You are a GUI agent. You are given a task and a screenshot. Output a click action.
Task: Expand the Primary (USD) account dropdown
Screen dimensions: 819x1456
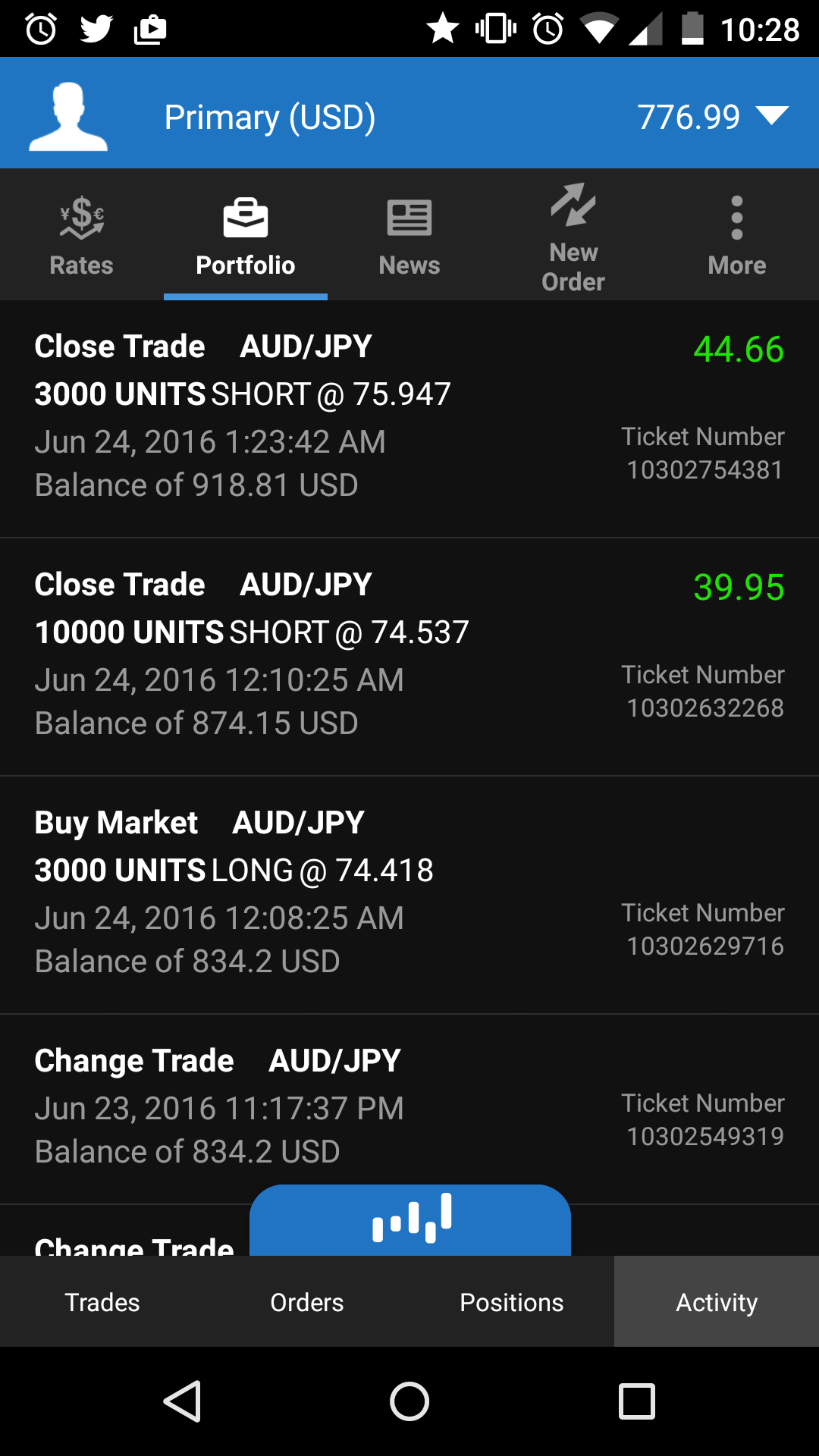[x=772, y=116]
